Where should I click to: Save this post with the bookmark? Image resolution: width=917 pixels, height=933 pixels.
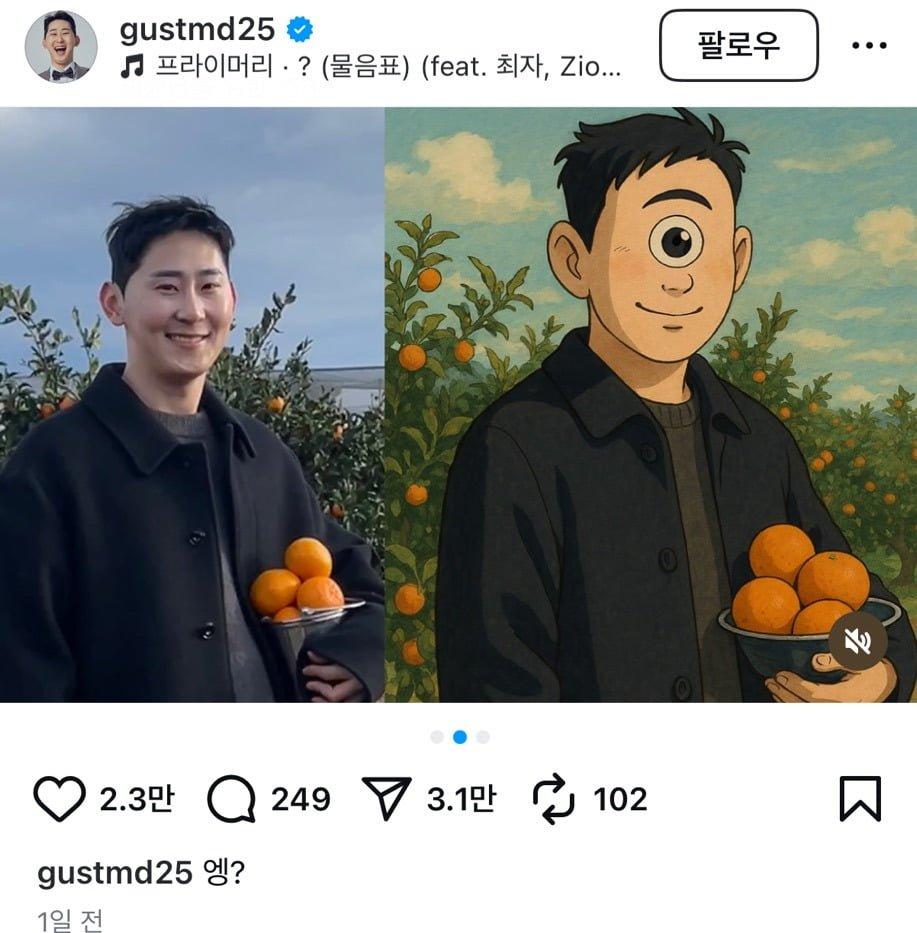pyautogui.click(x=860, y=799)
